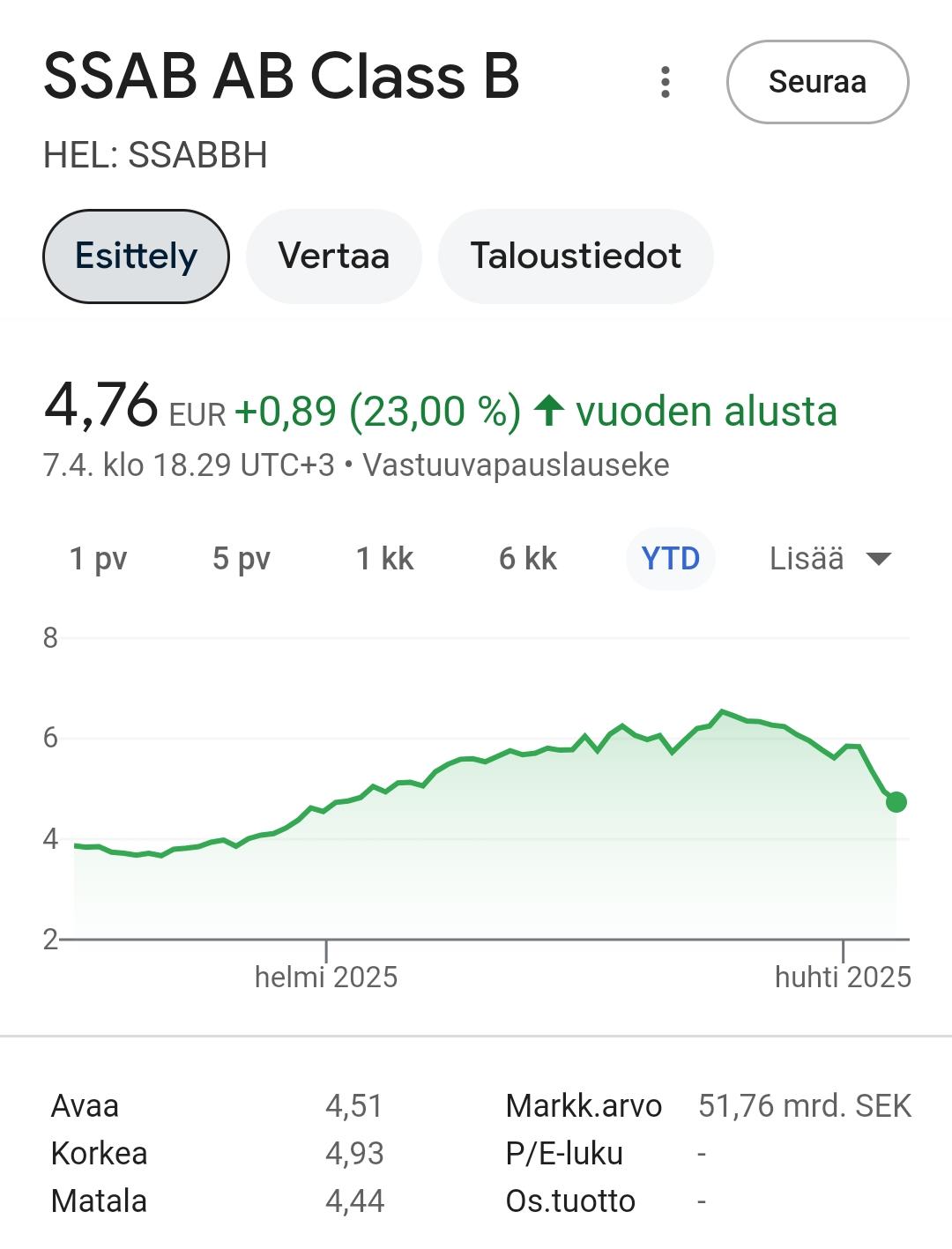Open the Taloustiedot financials tab
The width and height of the screenshot is (952, 1249).
[575, 256]
